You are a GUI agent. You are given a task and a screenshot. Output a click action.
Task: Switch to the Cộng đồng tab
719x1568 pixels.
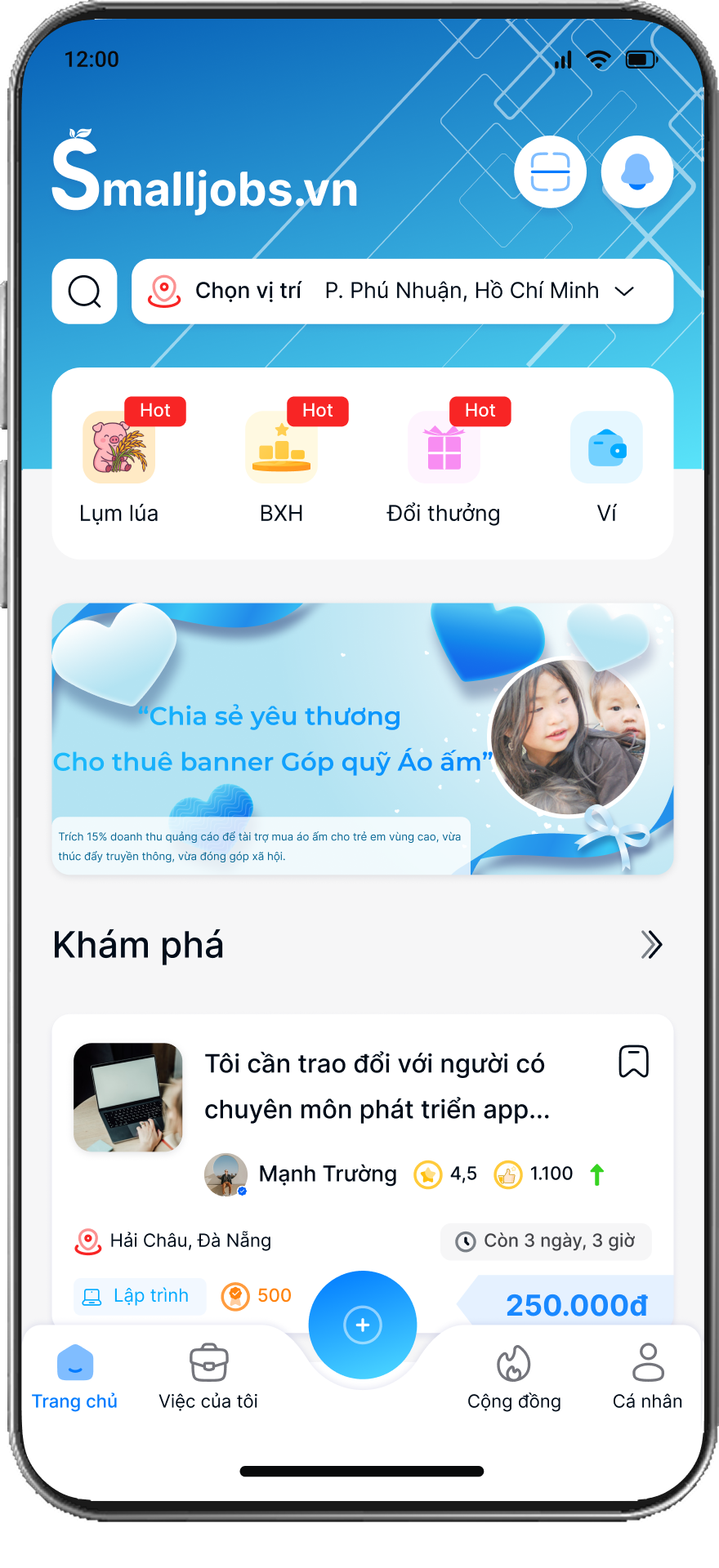(x=514, y=1378)
